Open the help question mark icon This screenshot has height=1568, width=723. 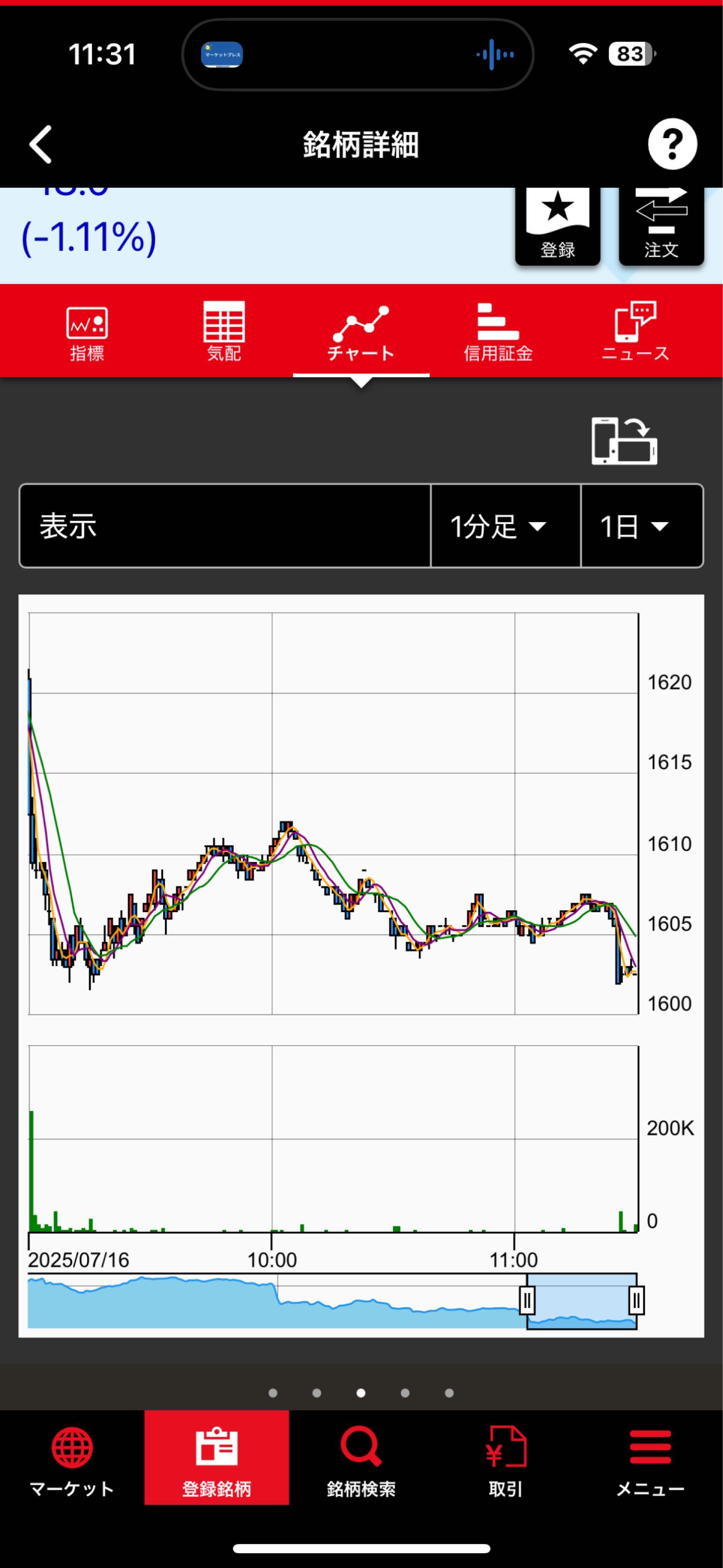coord(672,144)
